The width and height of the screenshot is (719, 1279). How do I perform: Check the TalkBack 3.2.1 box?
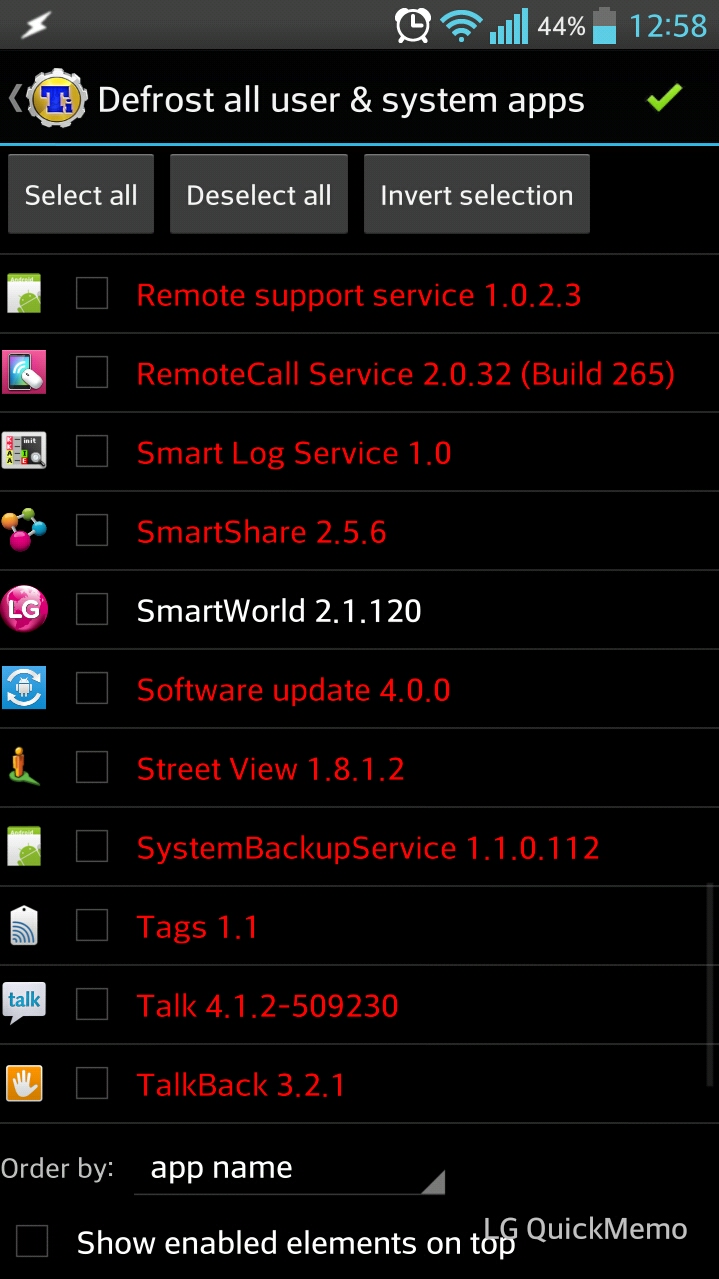[92, 1084]
